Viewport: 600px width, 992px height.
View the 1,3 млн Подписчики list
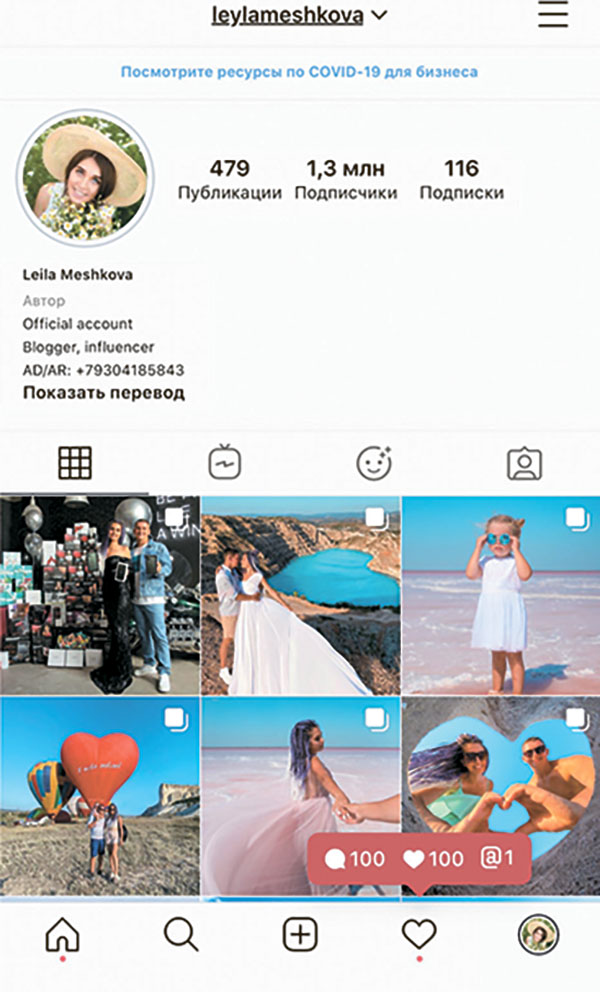[345, 180]
